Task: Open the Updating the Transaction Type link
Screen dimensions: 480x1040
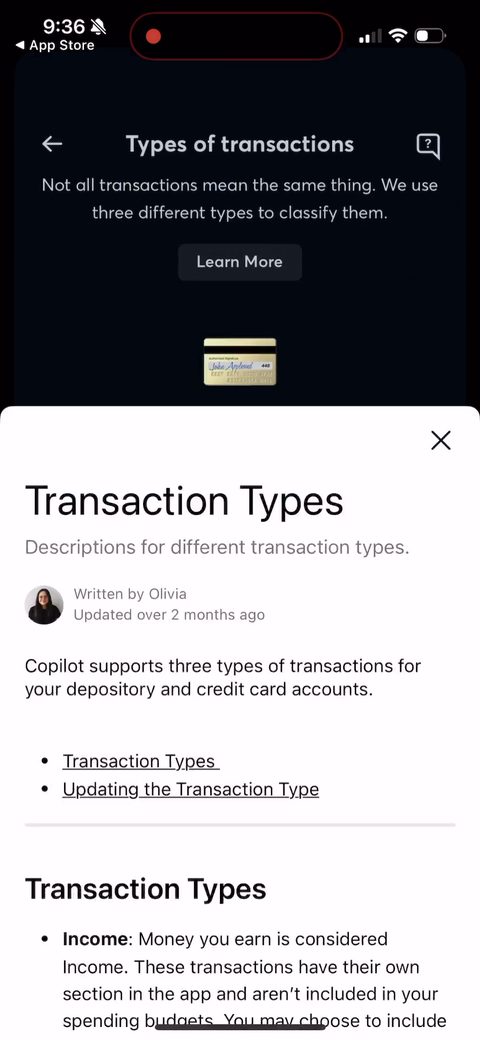Action: (x=190, y=789)
